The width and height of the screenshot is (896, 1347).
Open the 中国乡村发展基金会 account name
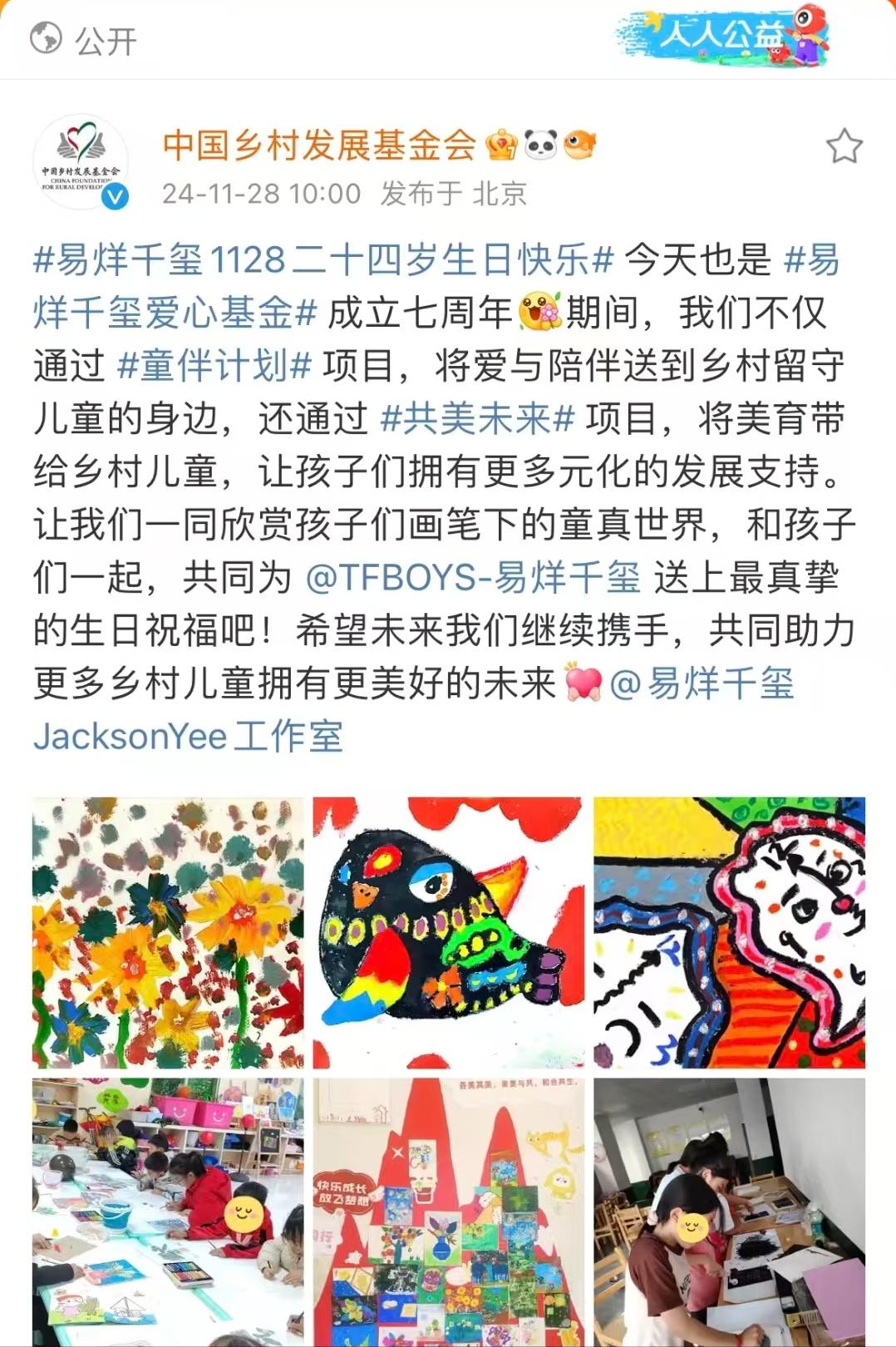319,146
